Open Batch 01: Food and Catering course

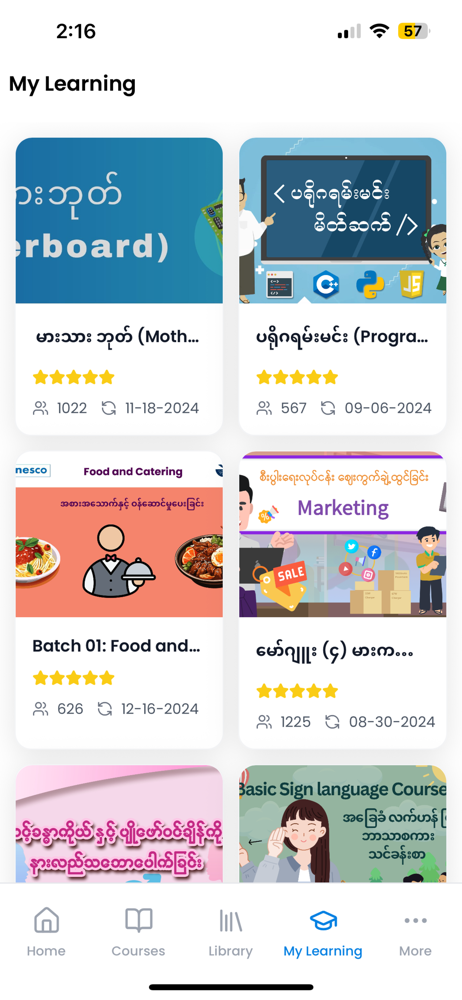click(119, 599)
